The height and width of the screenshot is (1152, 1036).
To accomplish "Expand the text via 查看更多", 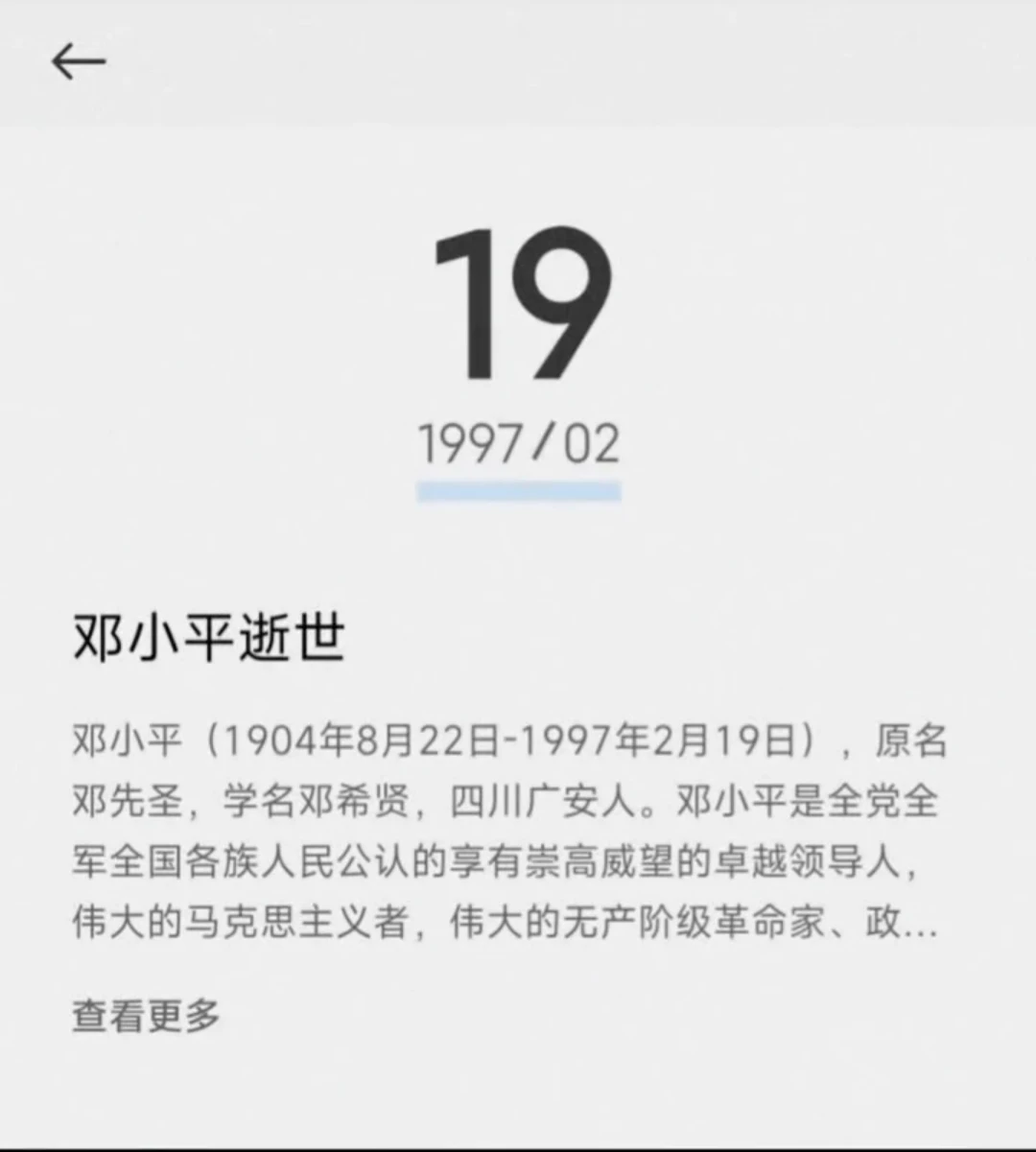I will (x=146, y=1015).
